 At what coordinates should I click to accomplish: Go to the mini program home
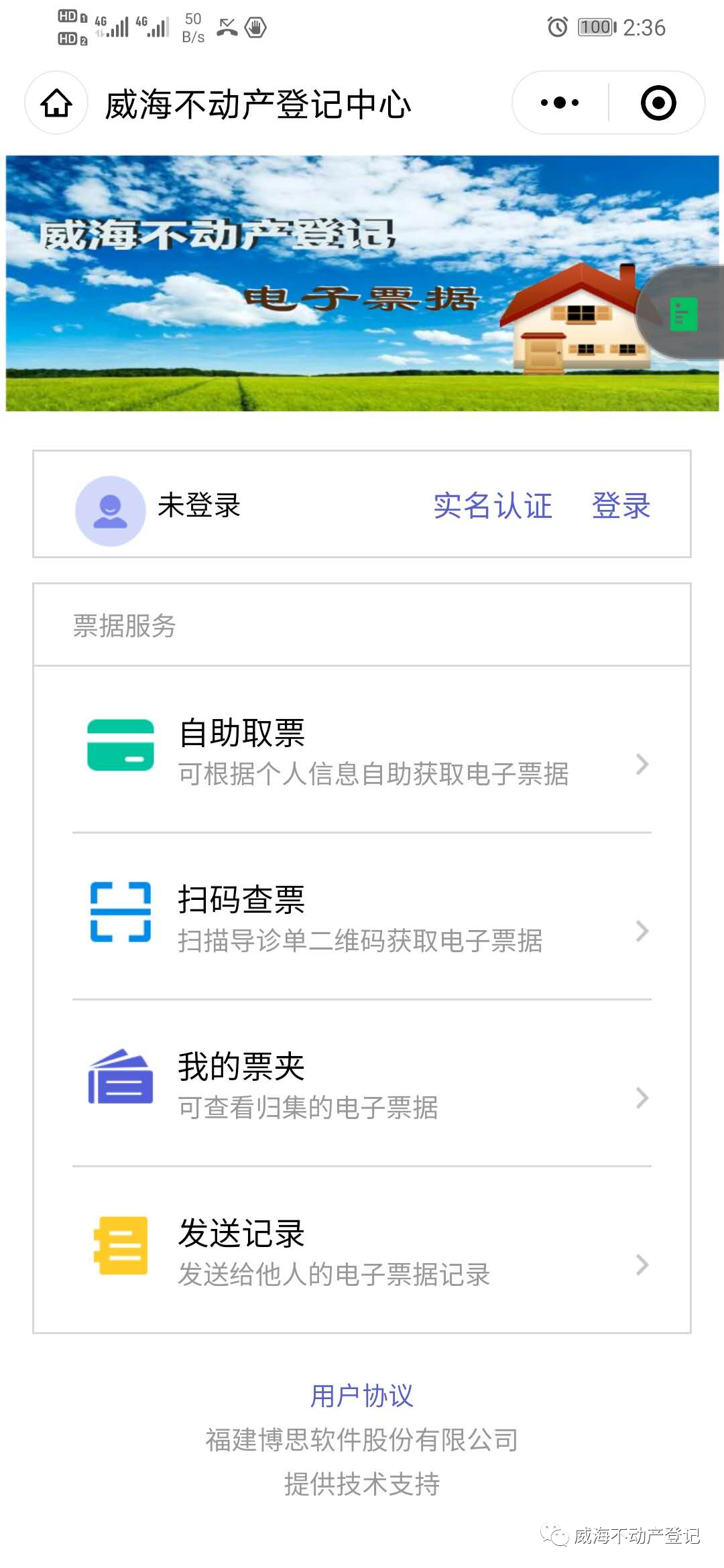coord(56,103)
